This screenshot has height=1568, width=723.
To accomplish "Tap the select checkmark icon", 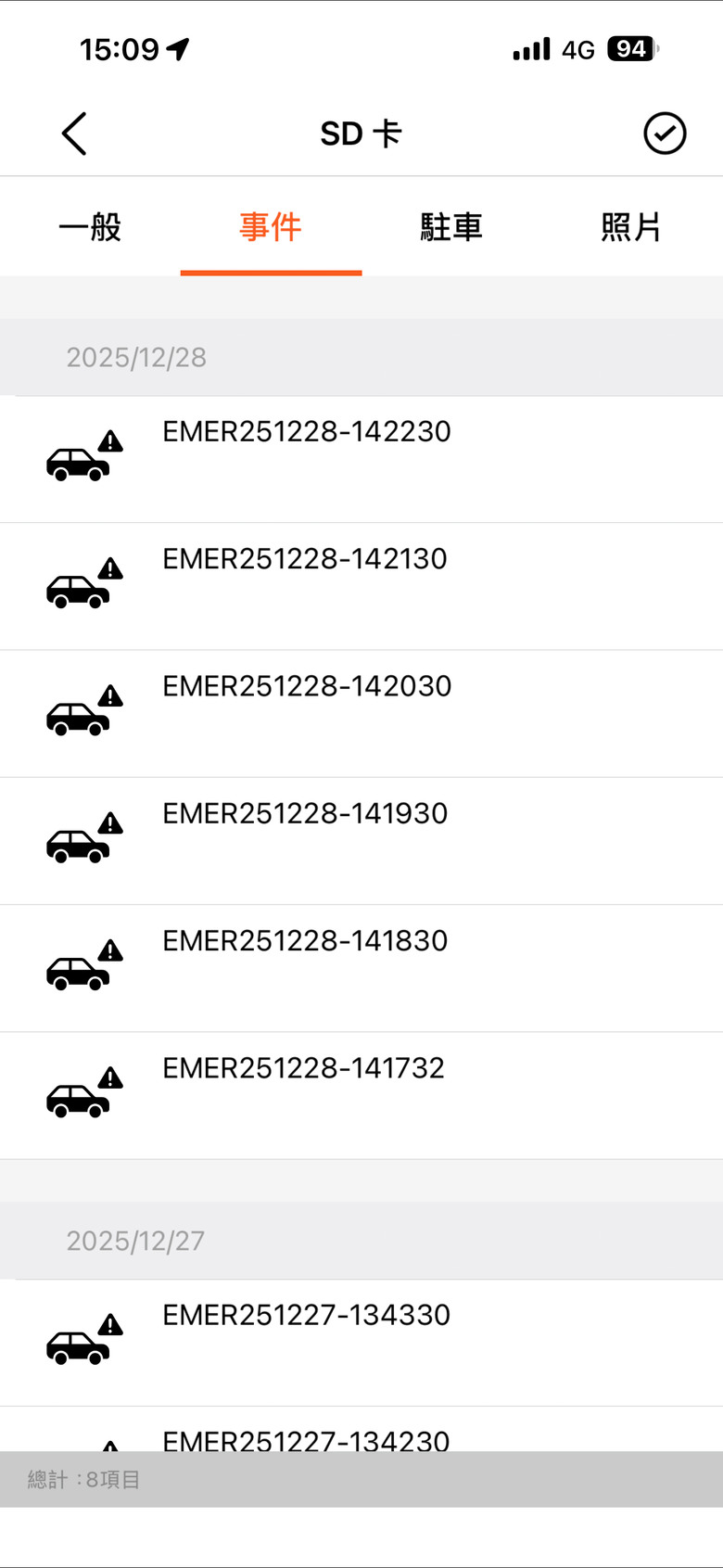I will 665,134.
